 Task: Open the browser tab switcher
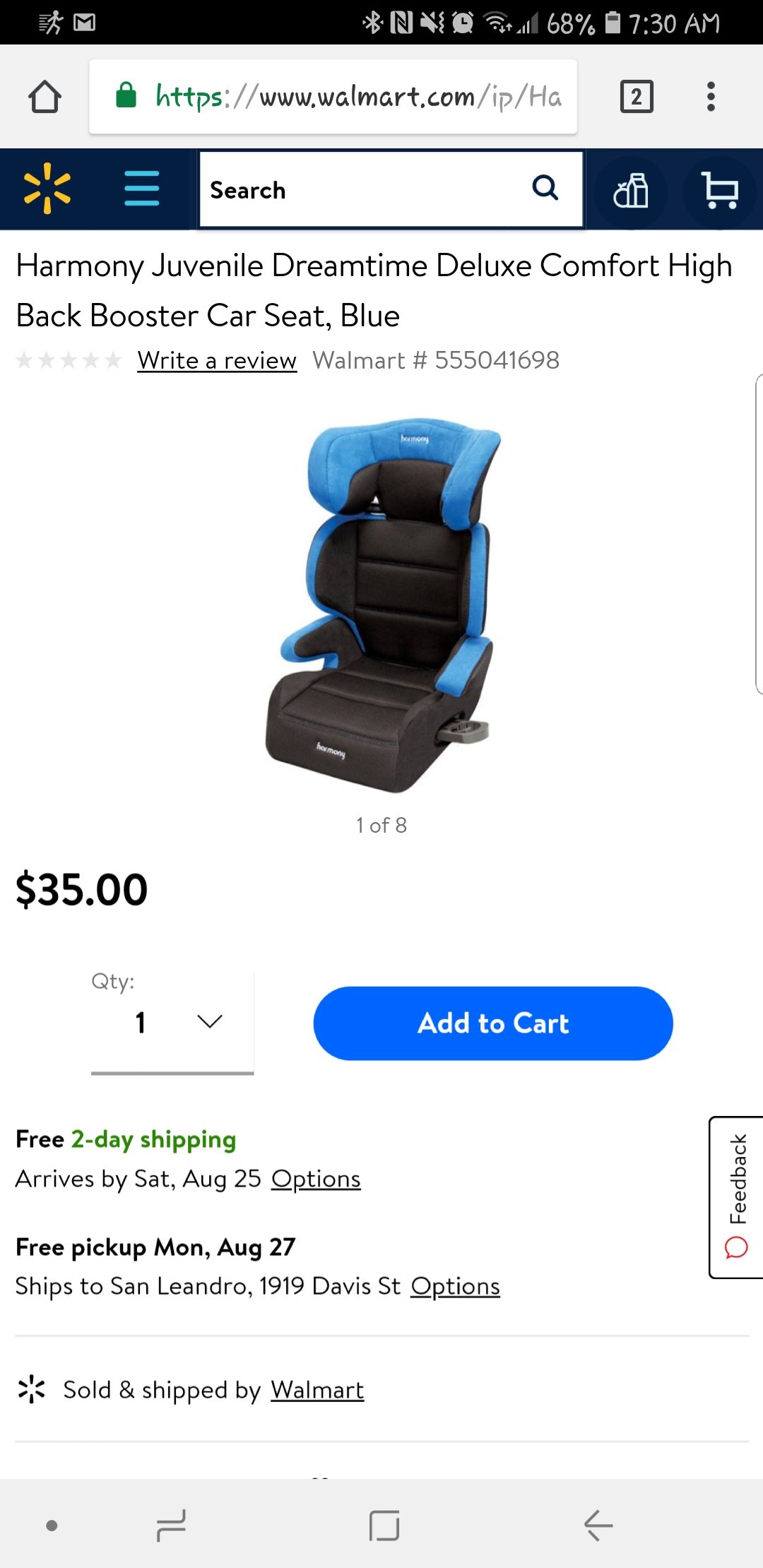tap(637, 97)
